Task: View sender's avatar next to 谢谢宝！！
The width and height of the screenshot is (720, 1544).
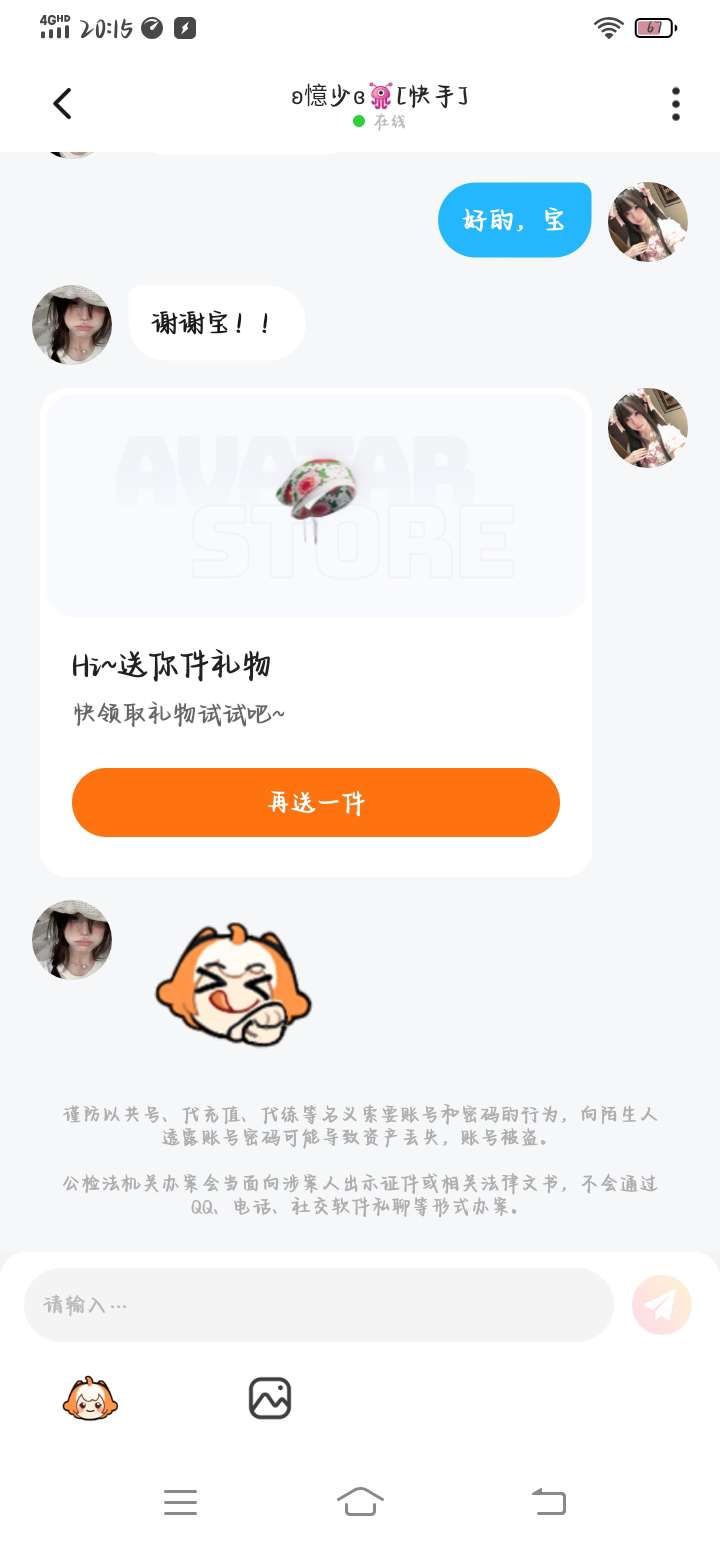Action: click(x=72, y=325)
